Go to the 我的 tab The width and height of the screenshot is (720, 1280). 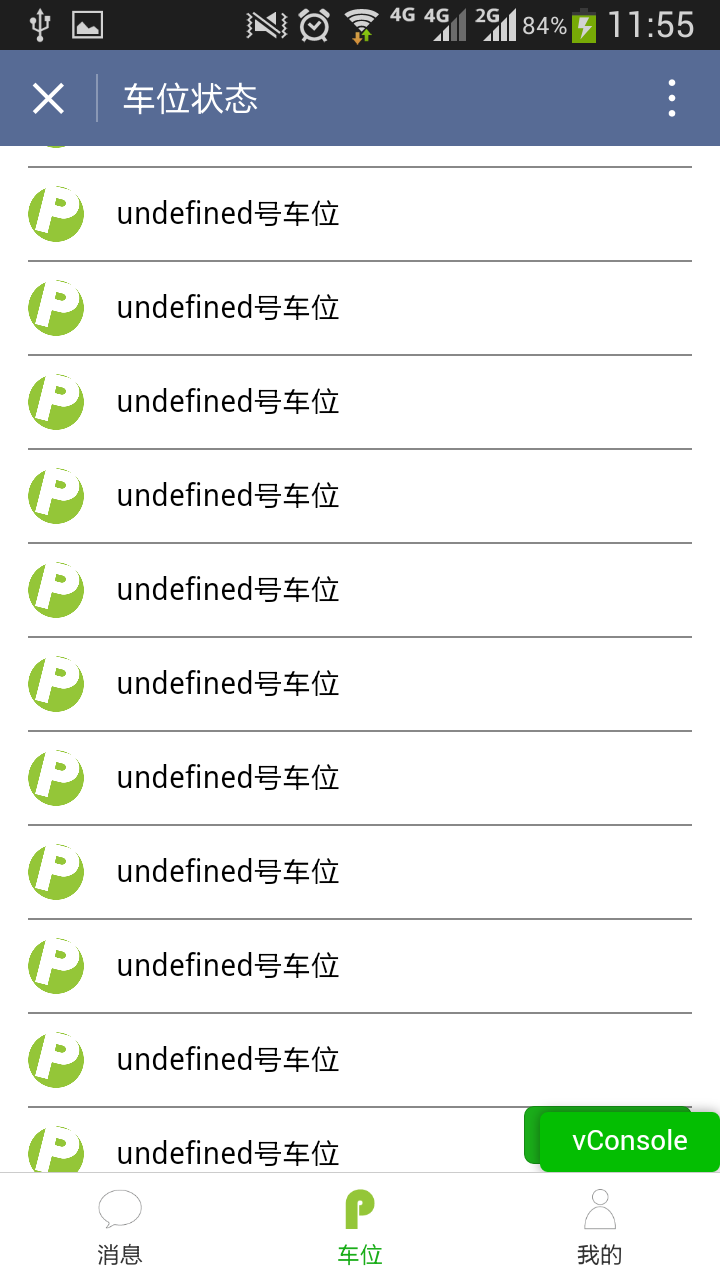[600, 1226]
